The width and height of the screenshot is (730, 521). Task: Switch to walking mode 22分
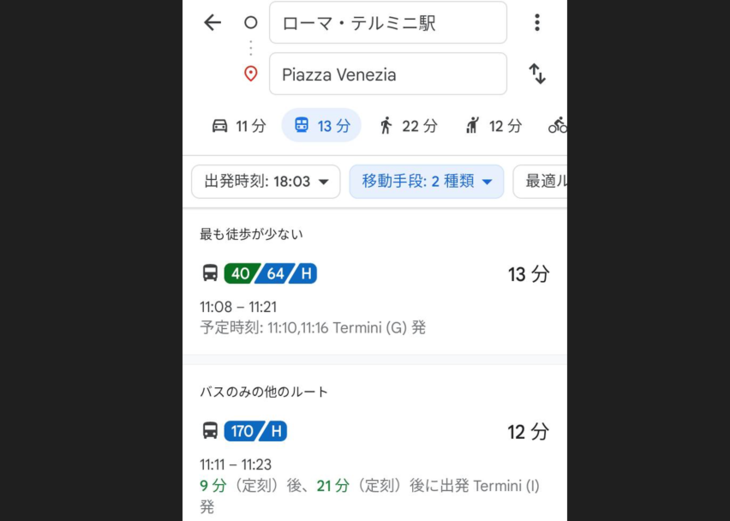pos(408,126)
